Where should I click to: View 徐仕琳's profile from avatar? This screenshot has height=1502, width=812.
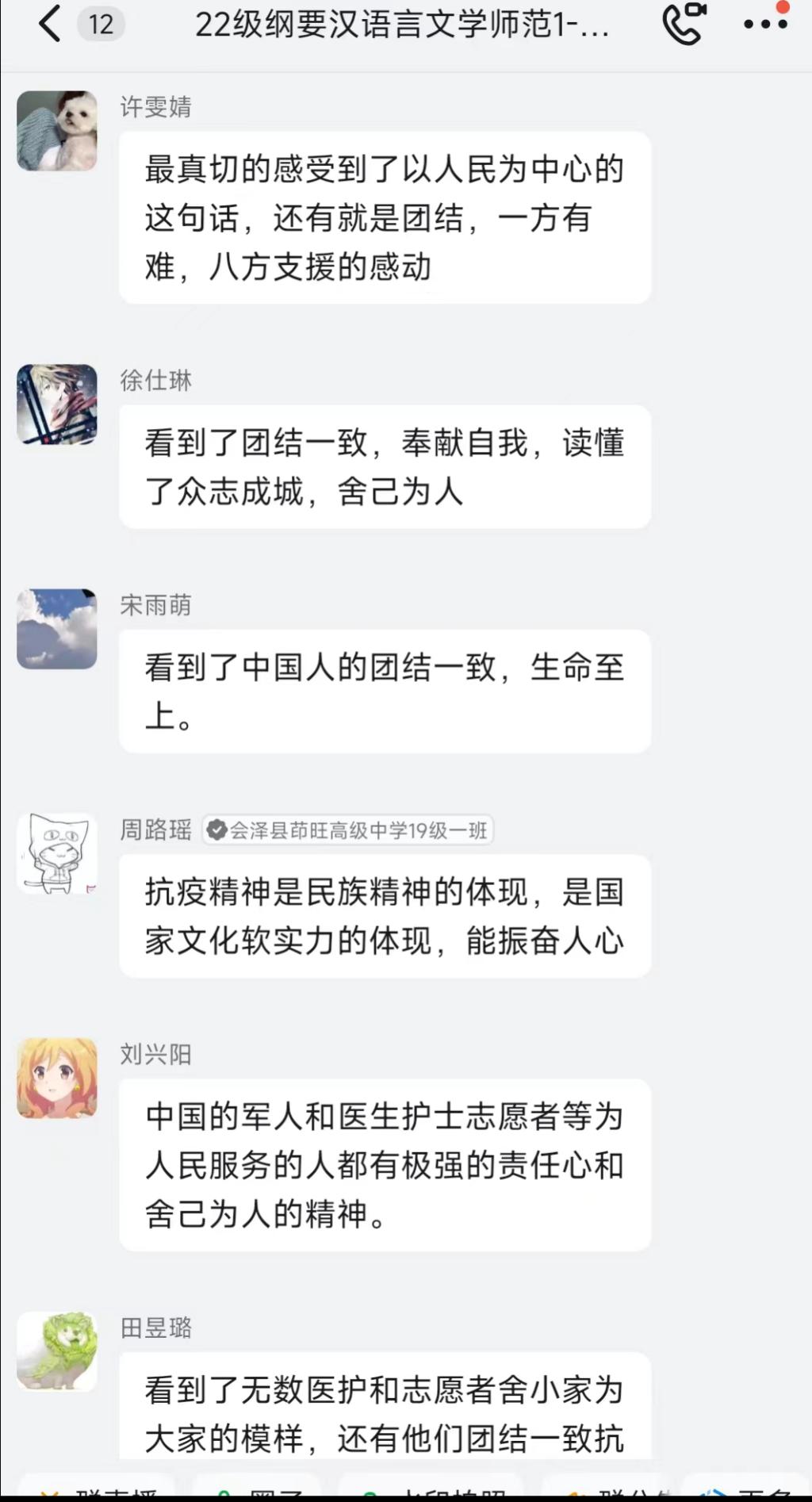point(57,404)
